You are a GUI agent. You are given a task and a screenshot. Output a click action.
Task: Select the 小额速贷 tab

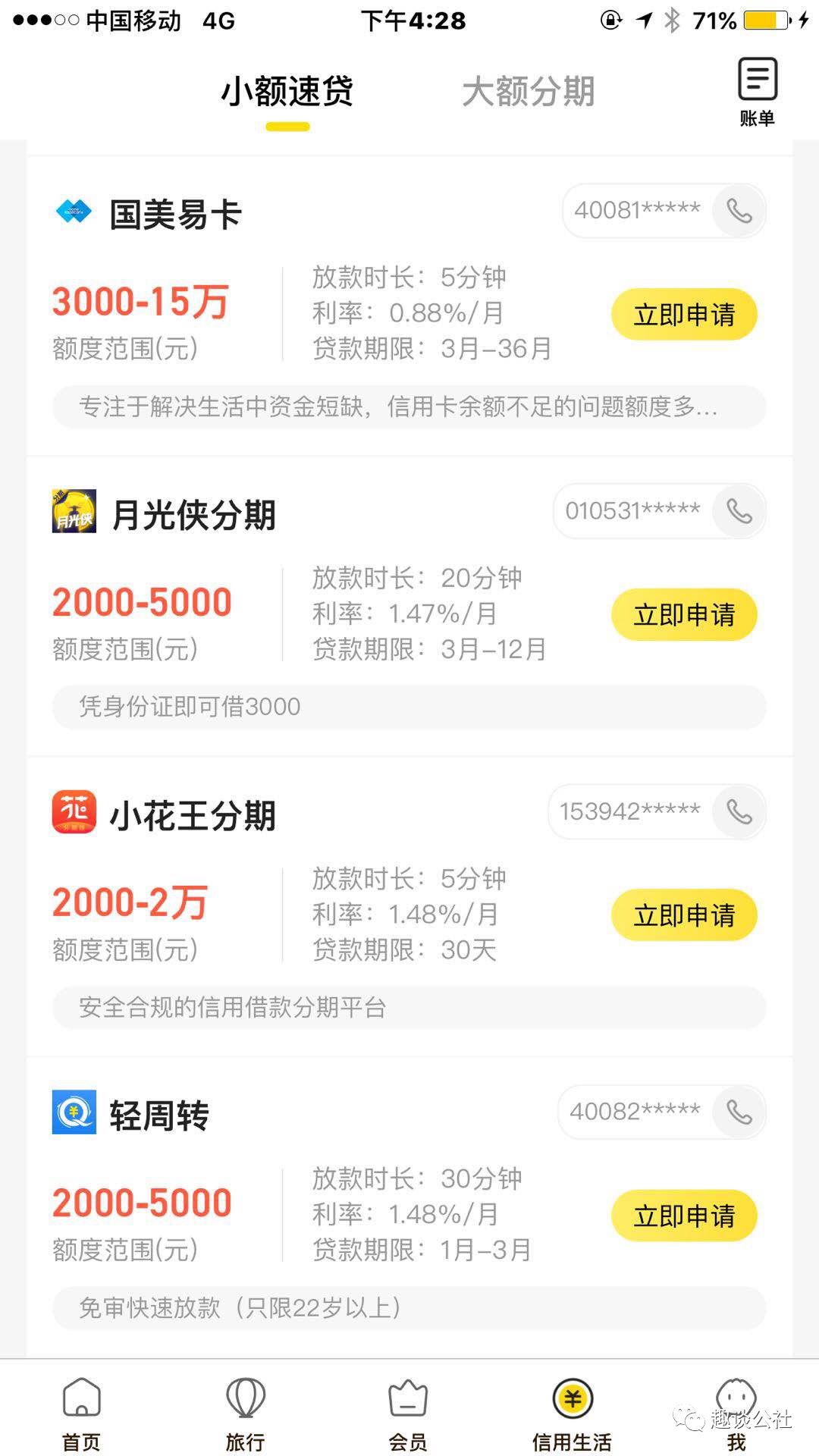pyautogui.click(x=287, y=92)
